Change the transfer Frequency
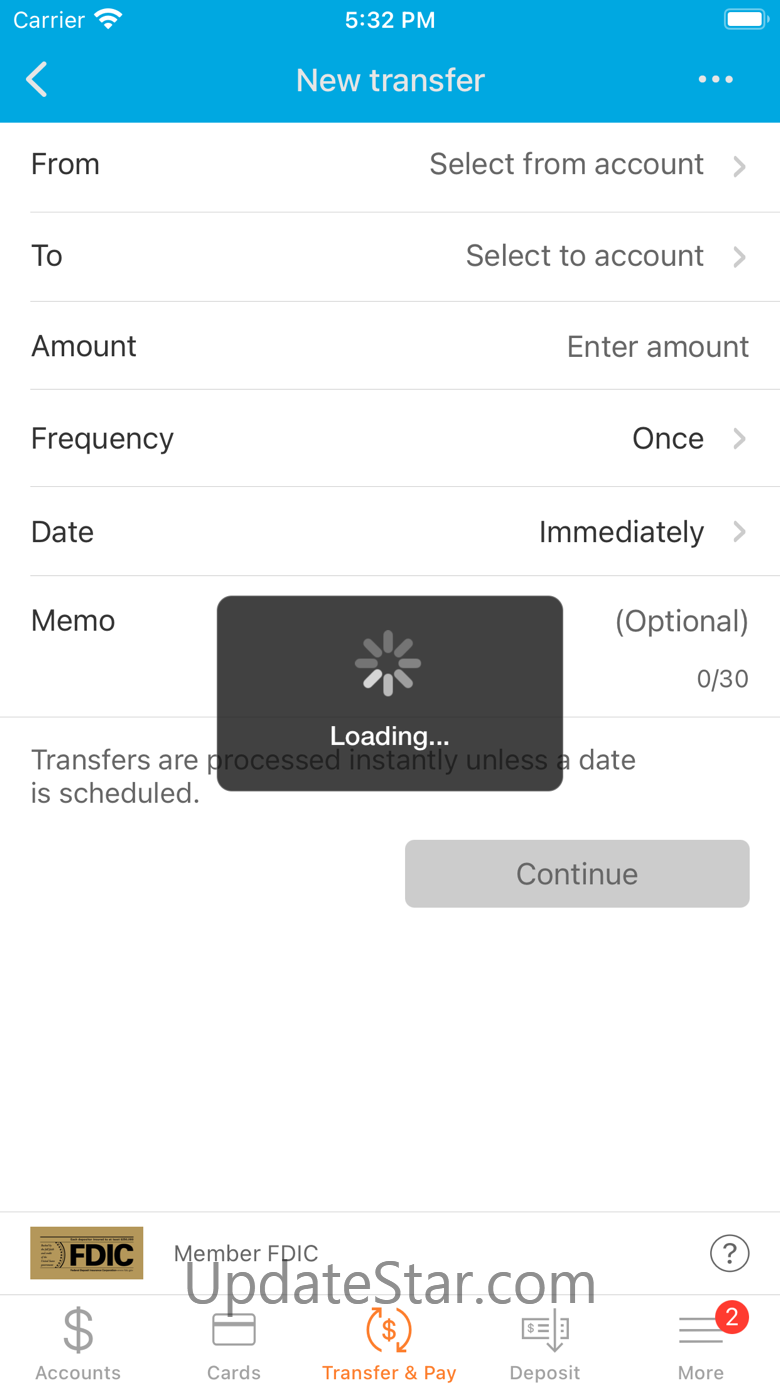 [x=390, y=438]
